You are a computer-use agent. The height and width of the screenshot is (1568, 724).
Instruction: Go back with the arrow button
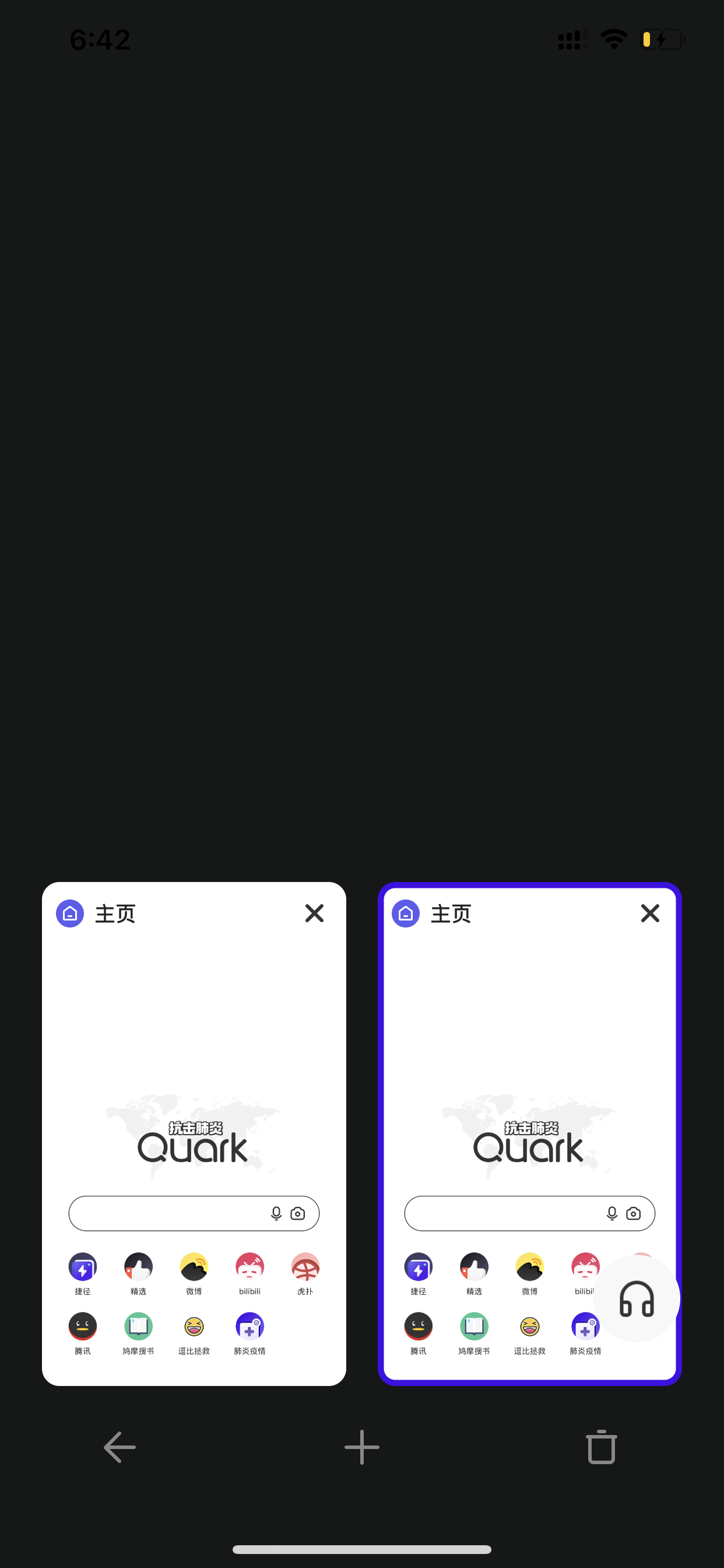(x=120, y=1447)
